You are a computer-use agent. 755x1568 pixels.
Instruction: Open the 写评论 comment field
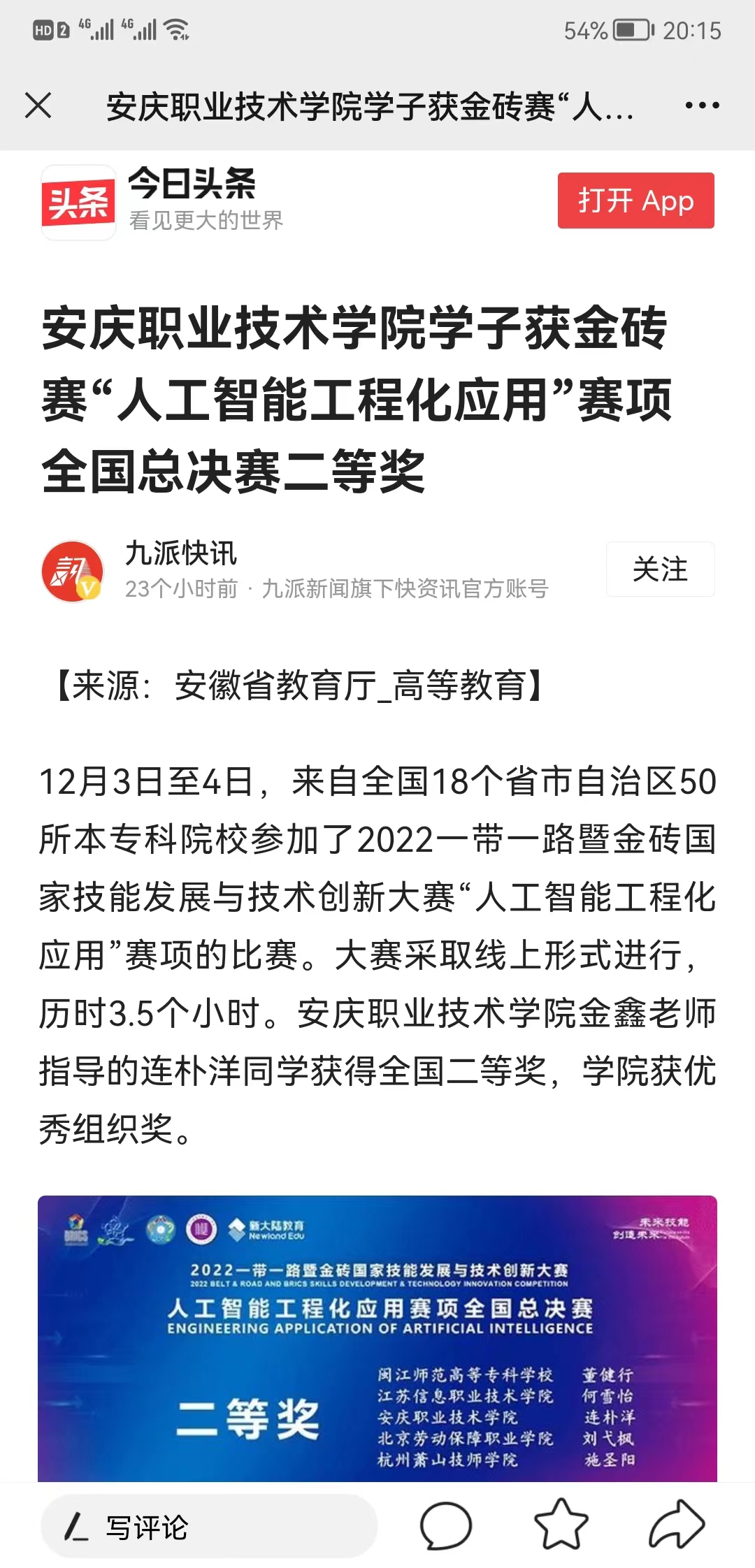(208, 1527)
